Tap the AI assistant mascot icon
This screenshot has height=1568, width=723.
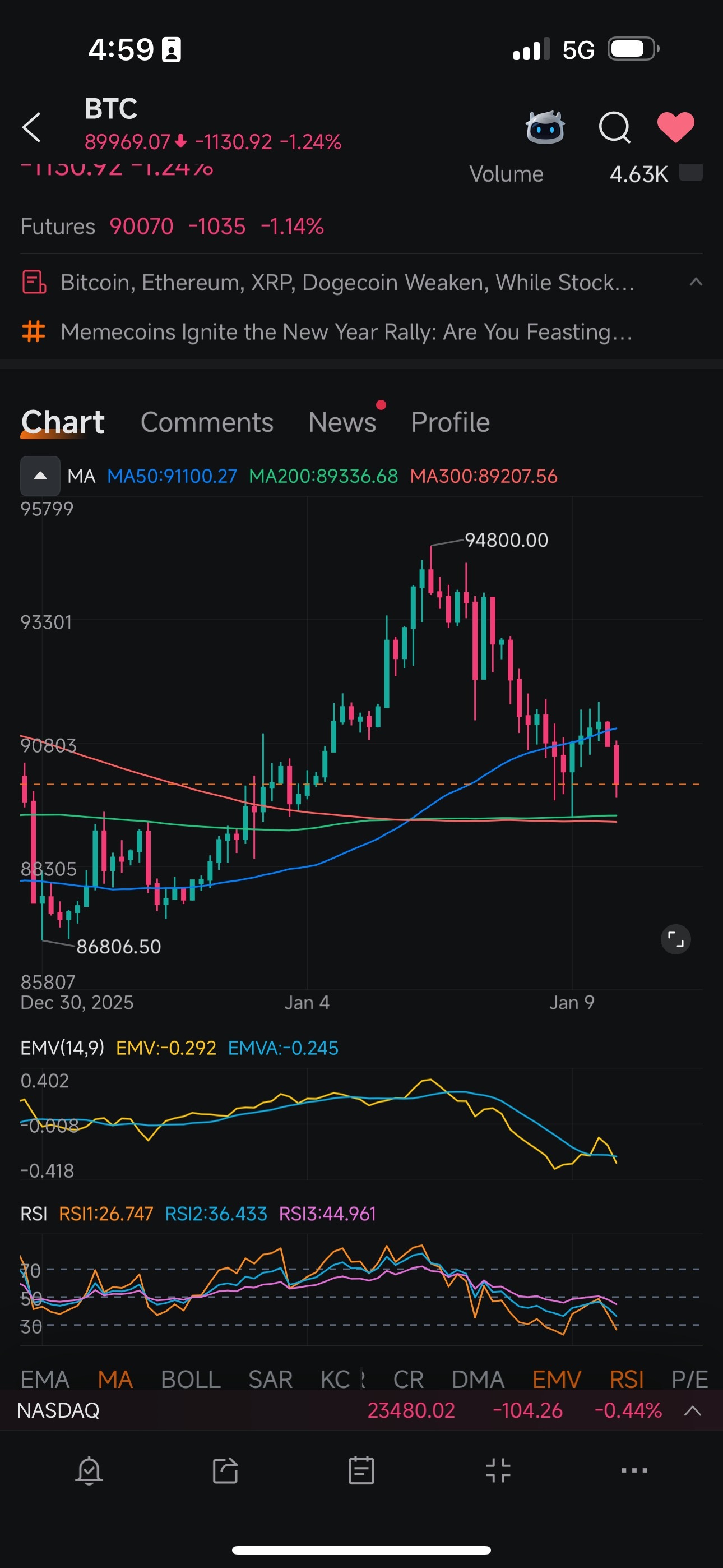544,127
